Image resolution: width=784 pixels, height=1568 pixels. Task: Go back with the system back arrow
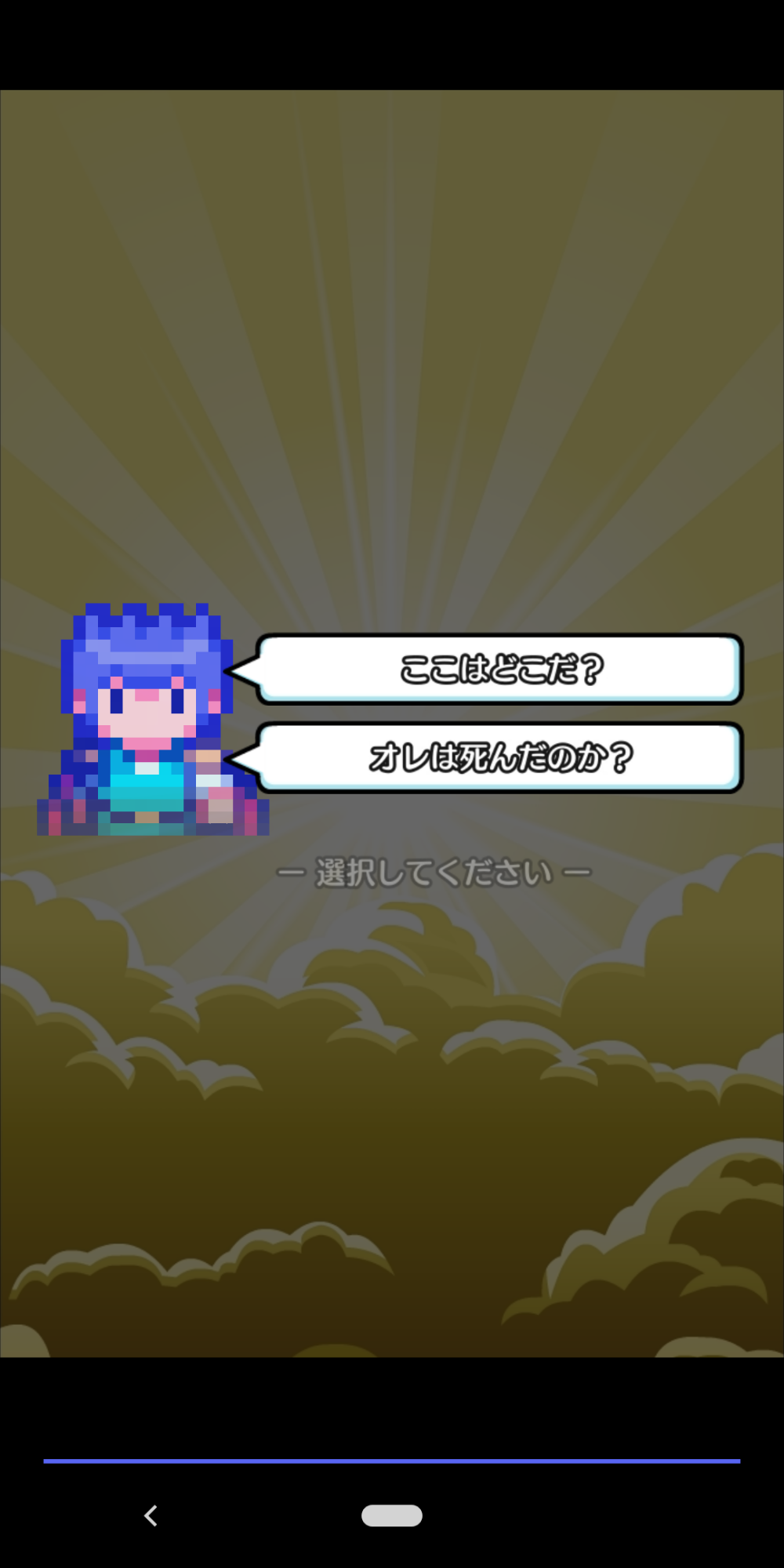151,1515
